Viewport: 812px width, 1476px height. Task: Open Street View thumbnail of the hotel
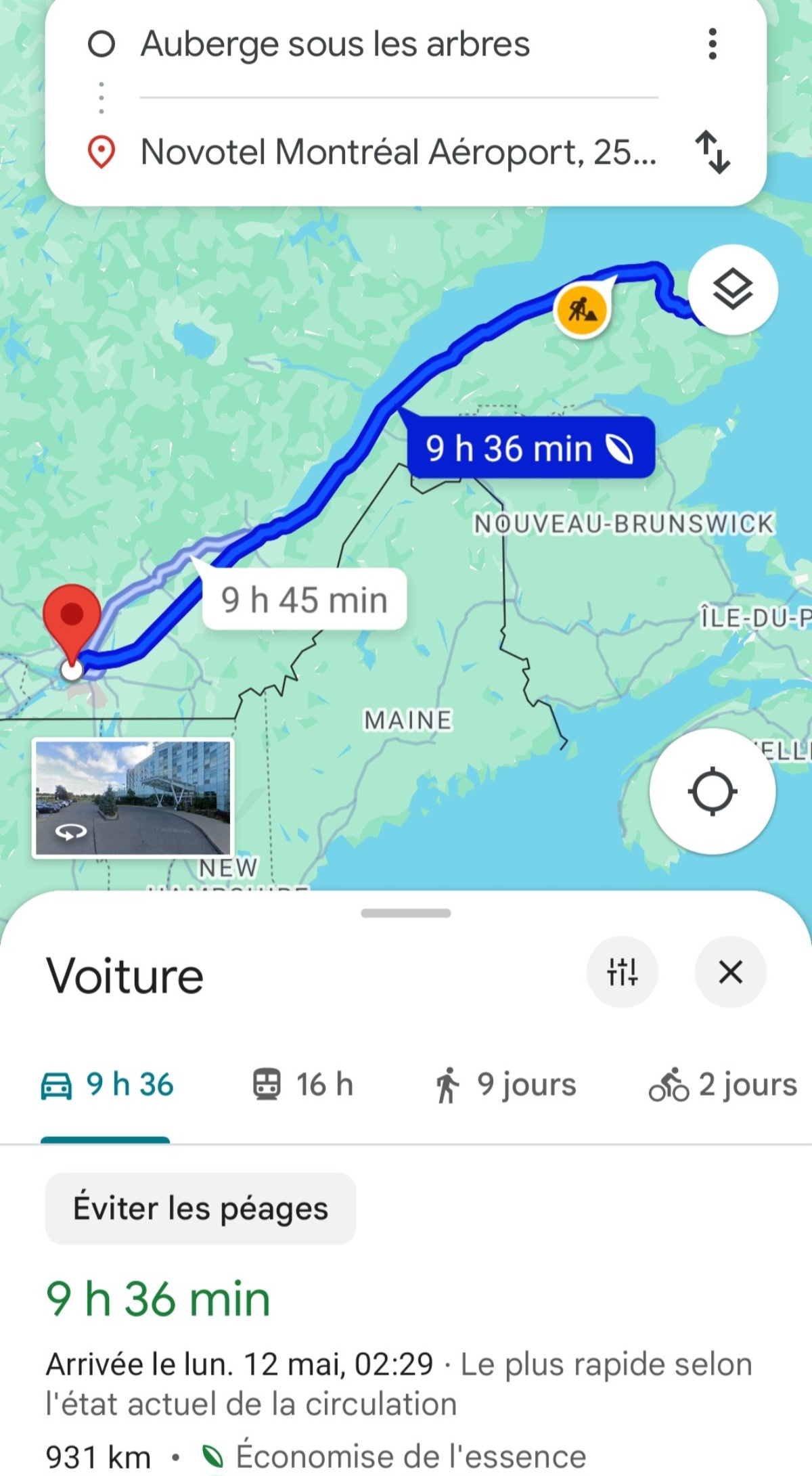133,798
